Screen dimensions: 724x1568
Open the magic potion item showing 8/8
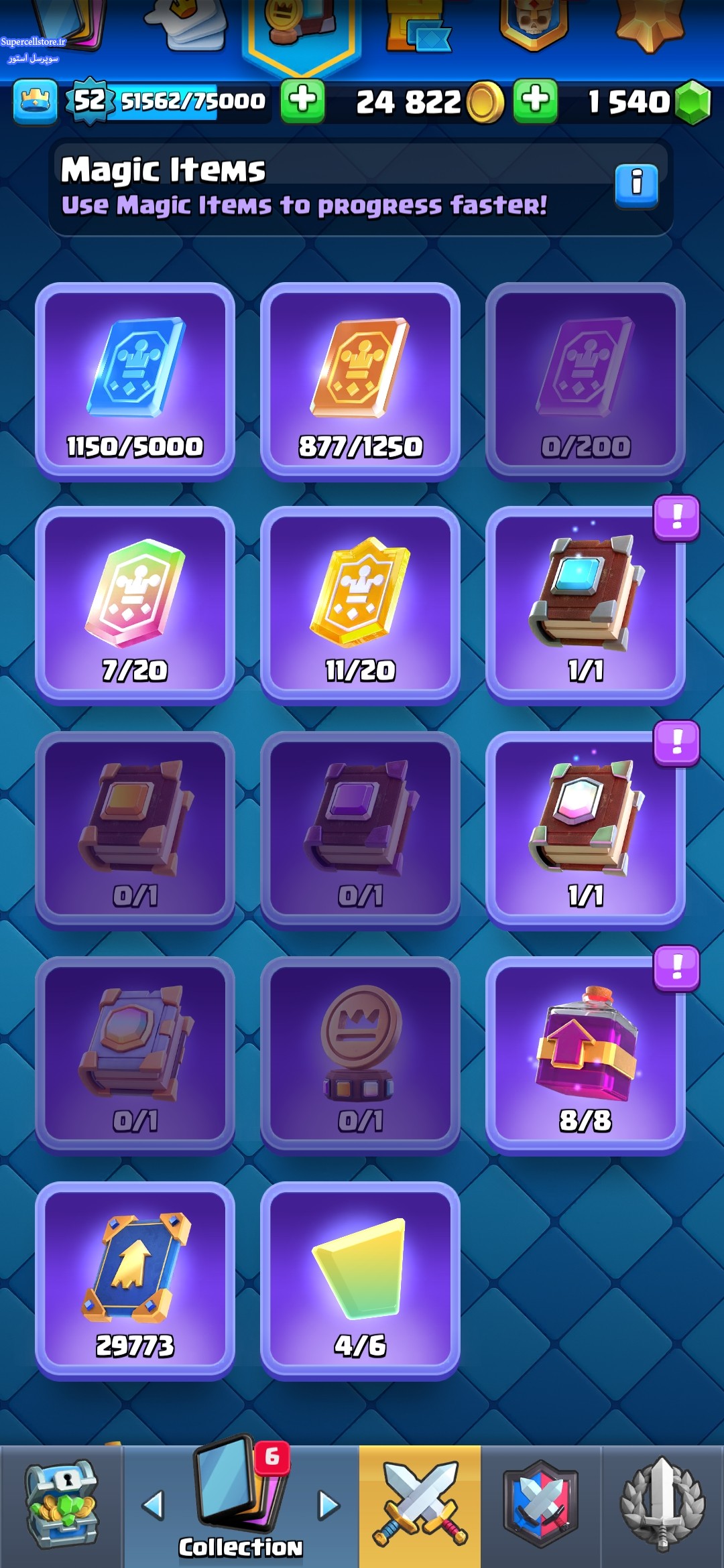585,1055
